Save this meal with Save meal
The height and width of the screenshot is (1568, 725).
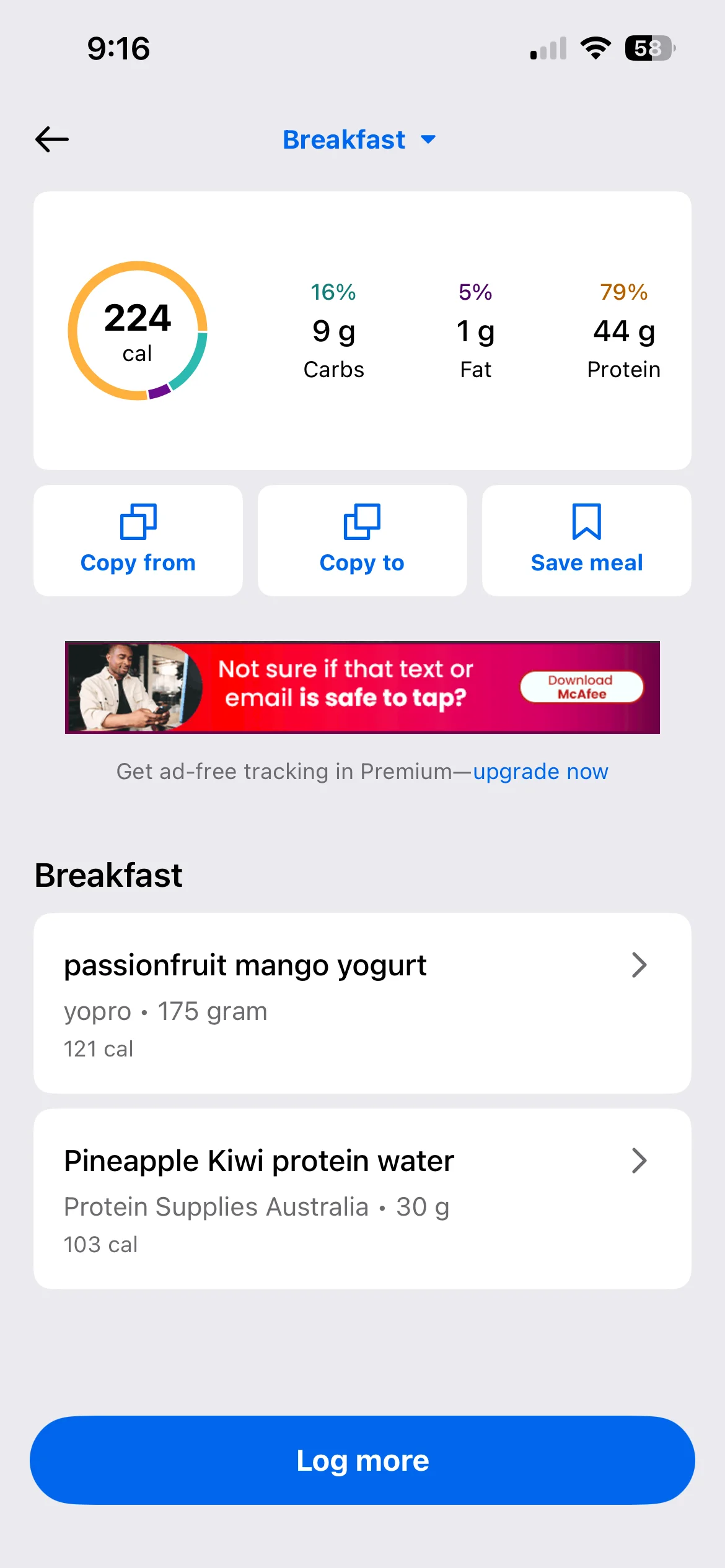pyautogui.click(x=586, y=541)
